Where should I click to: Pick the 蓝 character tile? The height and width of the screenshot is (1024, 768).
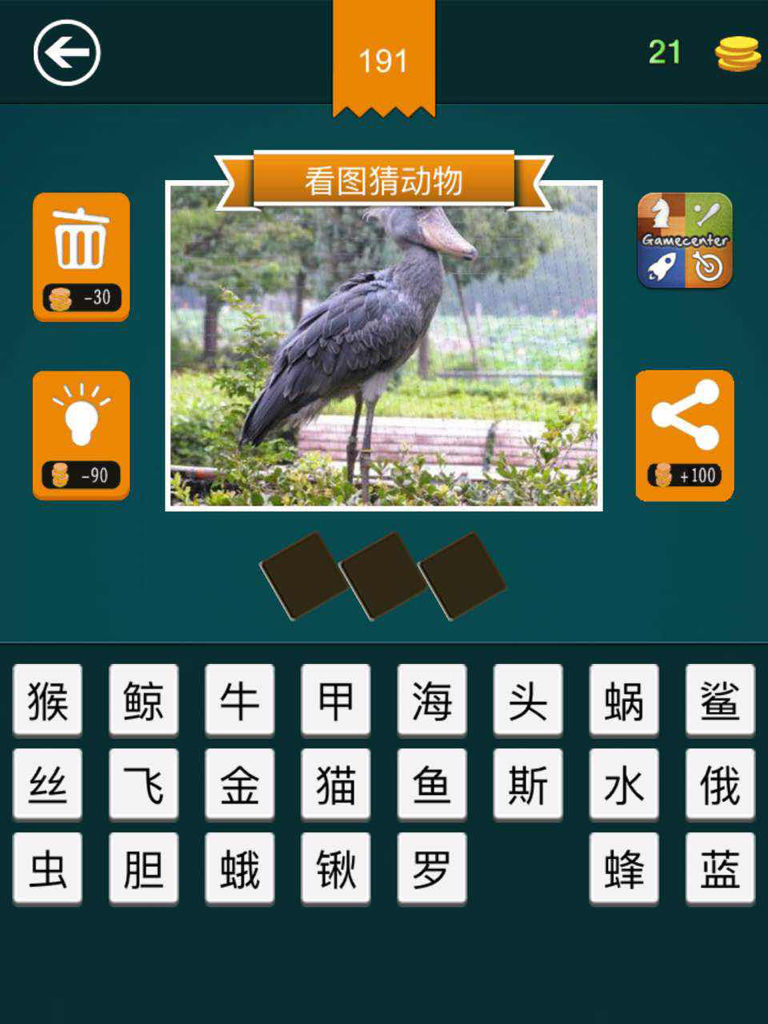coord(720,869)
